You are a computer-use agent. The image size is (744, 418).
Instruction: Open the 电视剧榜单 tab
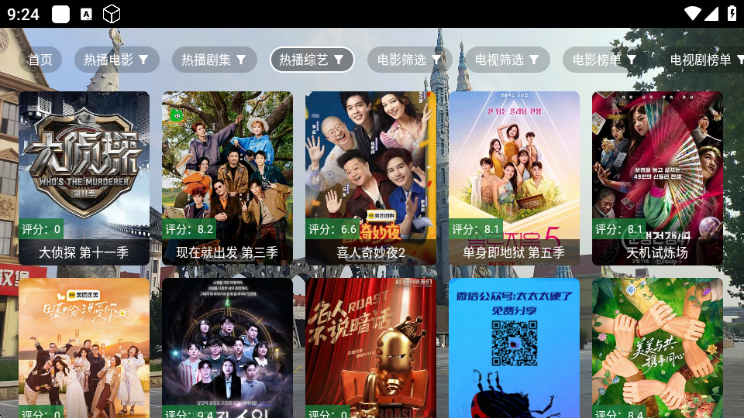pyautogui.click(x=700, y=60)
